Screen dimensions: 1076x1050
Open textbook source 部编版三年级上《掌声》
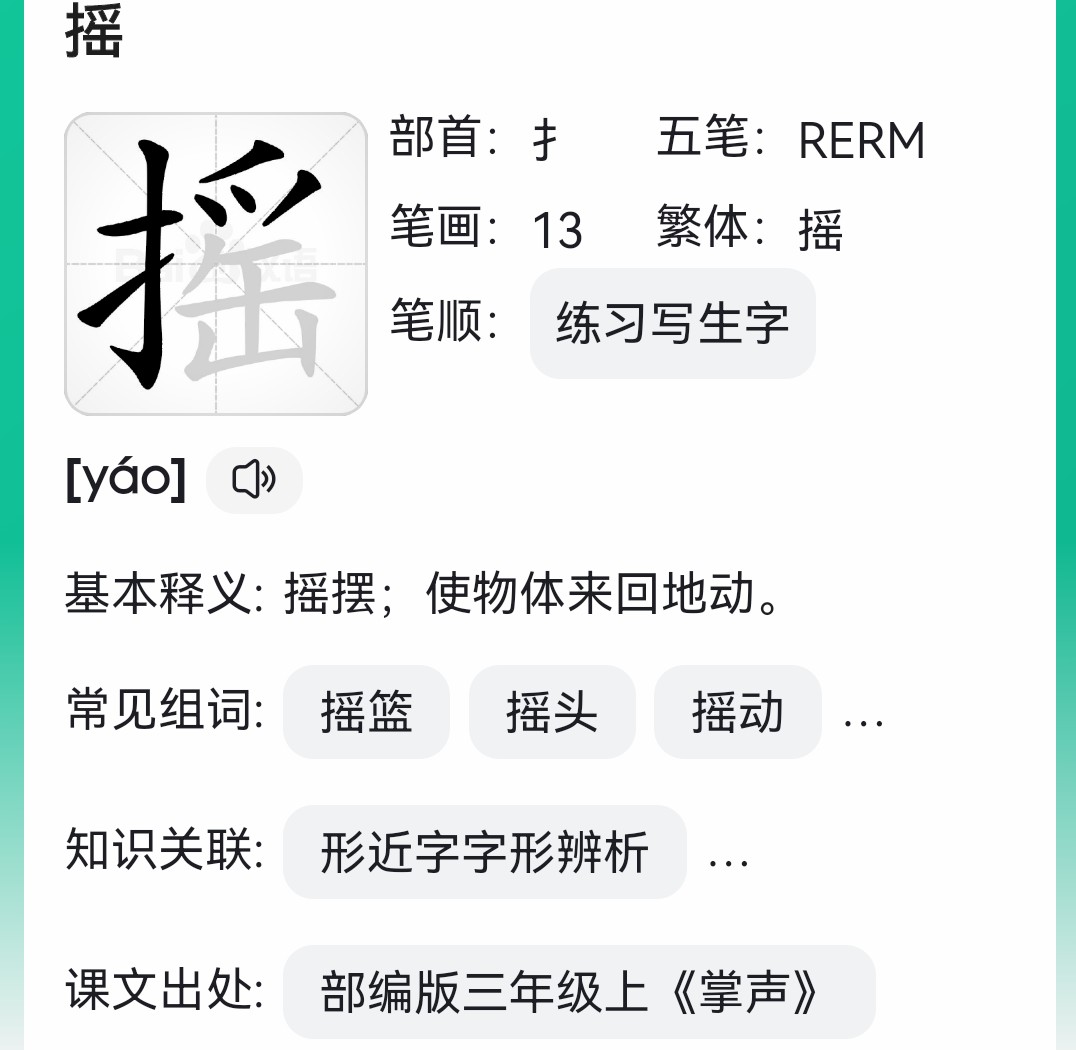pos(578,992)
